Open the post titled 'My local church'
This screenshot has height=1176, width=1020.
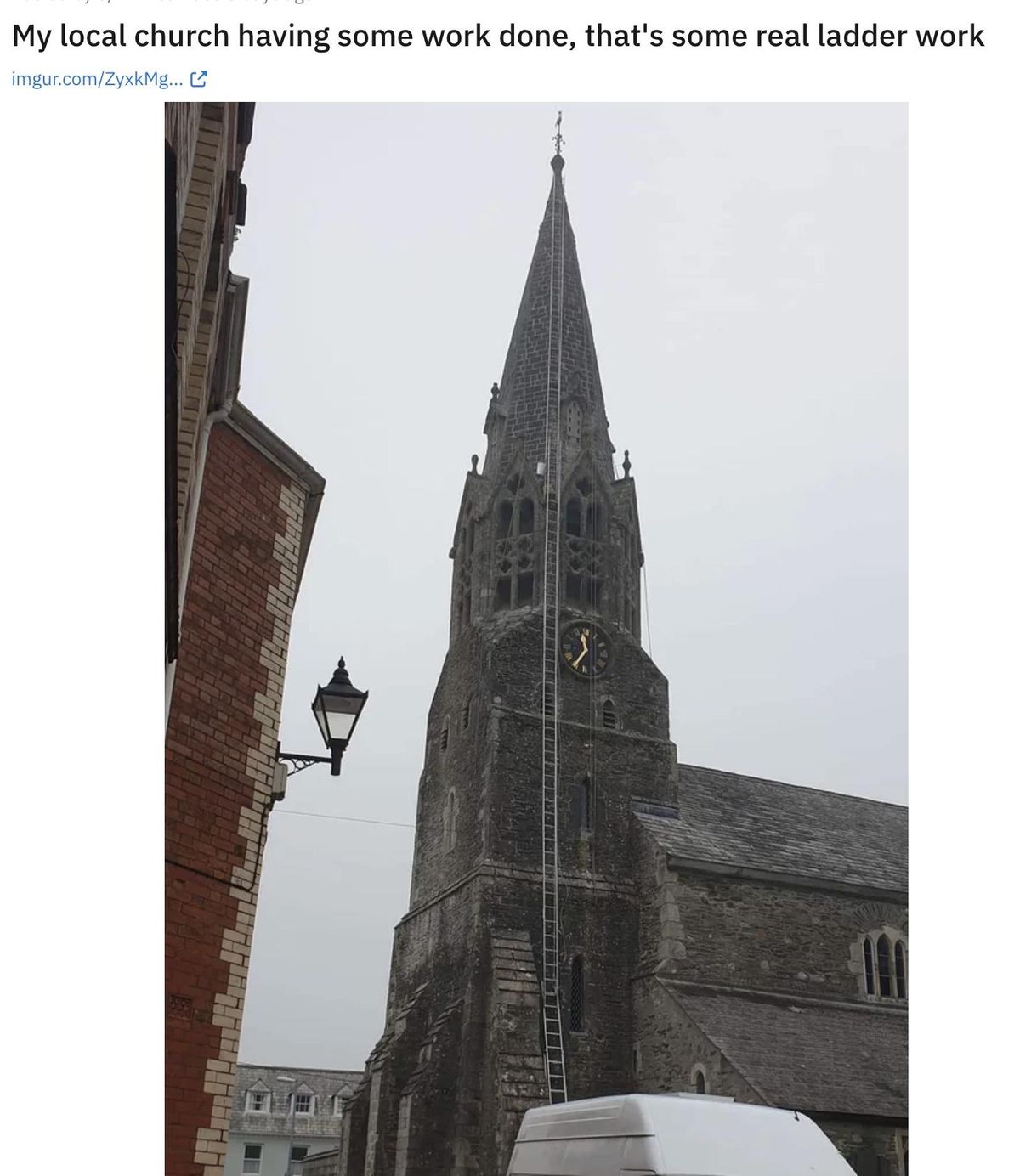coord(497,37)
